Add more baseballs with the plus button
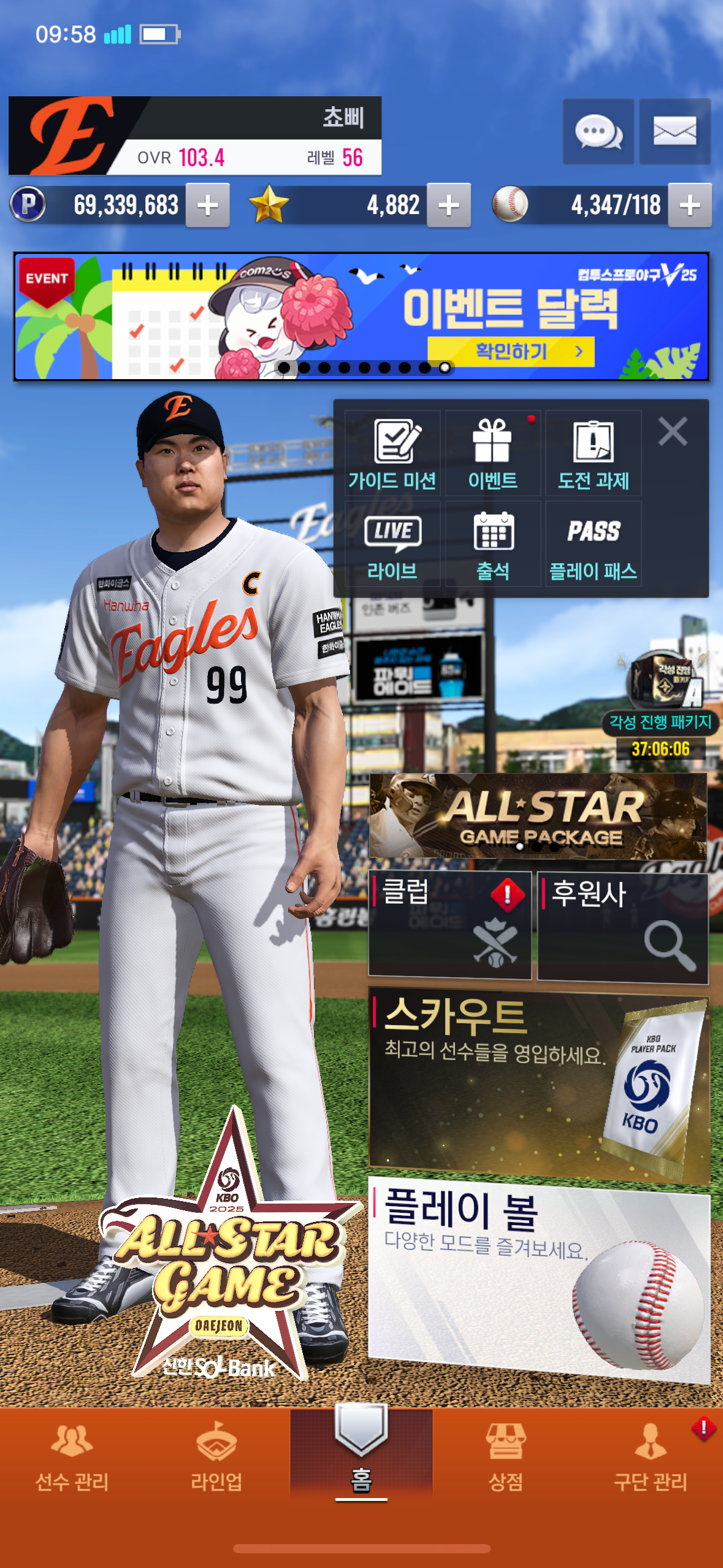The height and width of the screenshot is (1568, 723). pyautogui.click(x=690, y=206)
